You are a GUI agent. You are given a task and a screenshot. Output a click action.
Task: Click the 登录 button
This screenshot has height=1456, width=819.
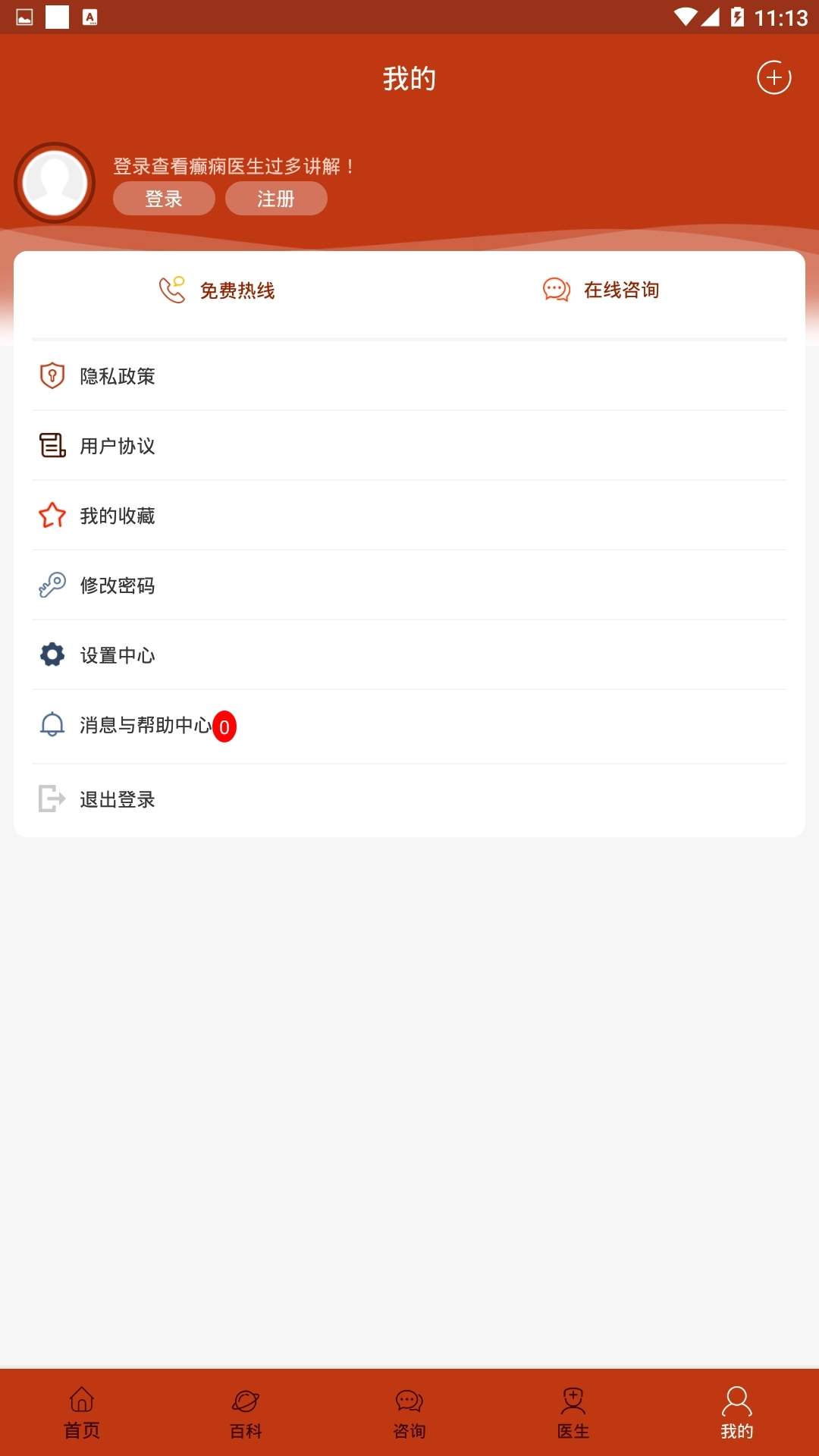click(164, 198)
